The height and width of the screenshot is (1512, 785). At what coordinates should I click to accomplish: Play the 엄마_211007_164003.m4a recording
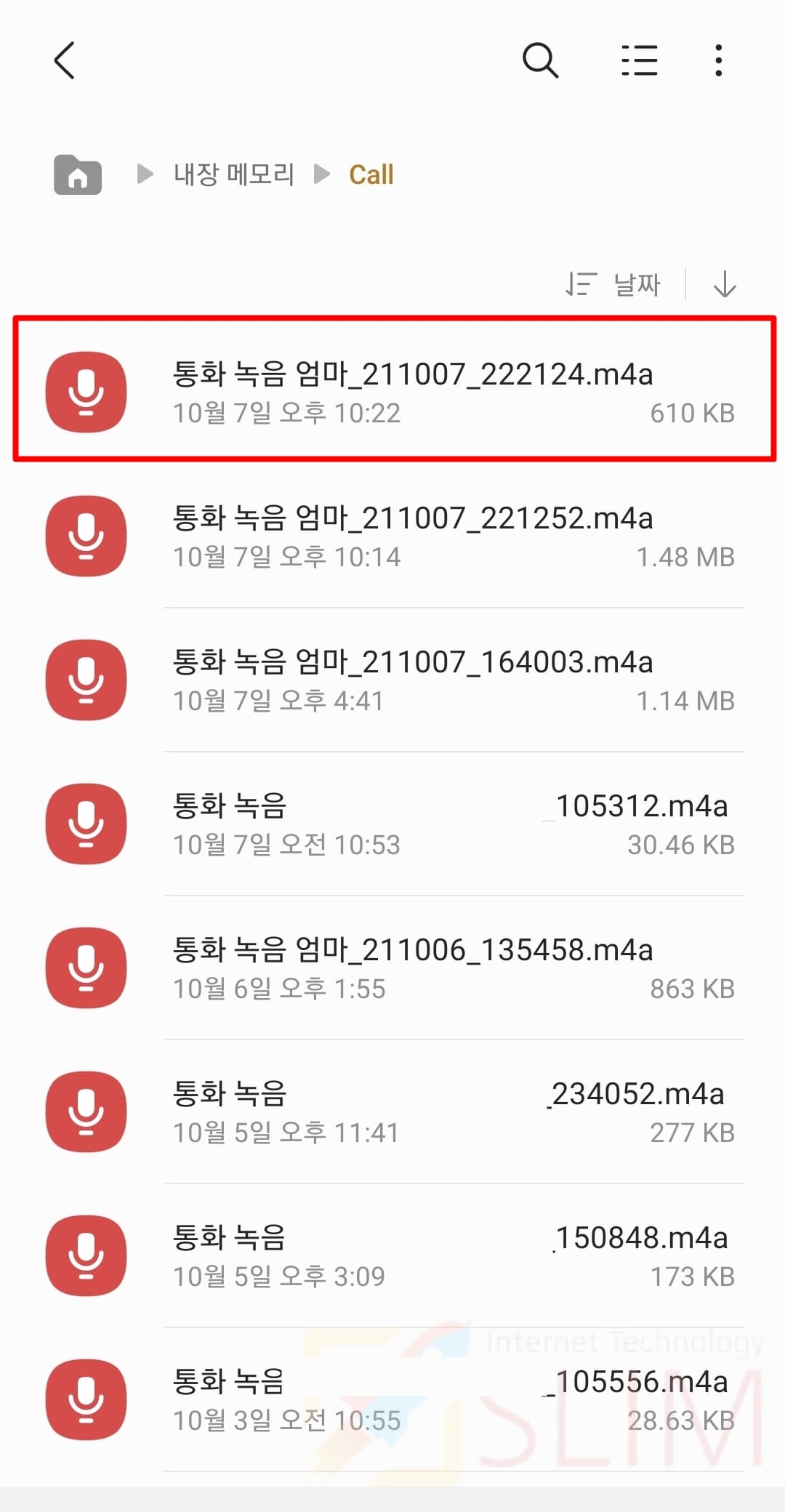[x=395, y=680]
